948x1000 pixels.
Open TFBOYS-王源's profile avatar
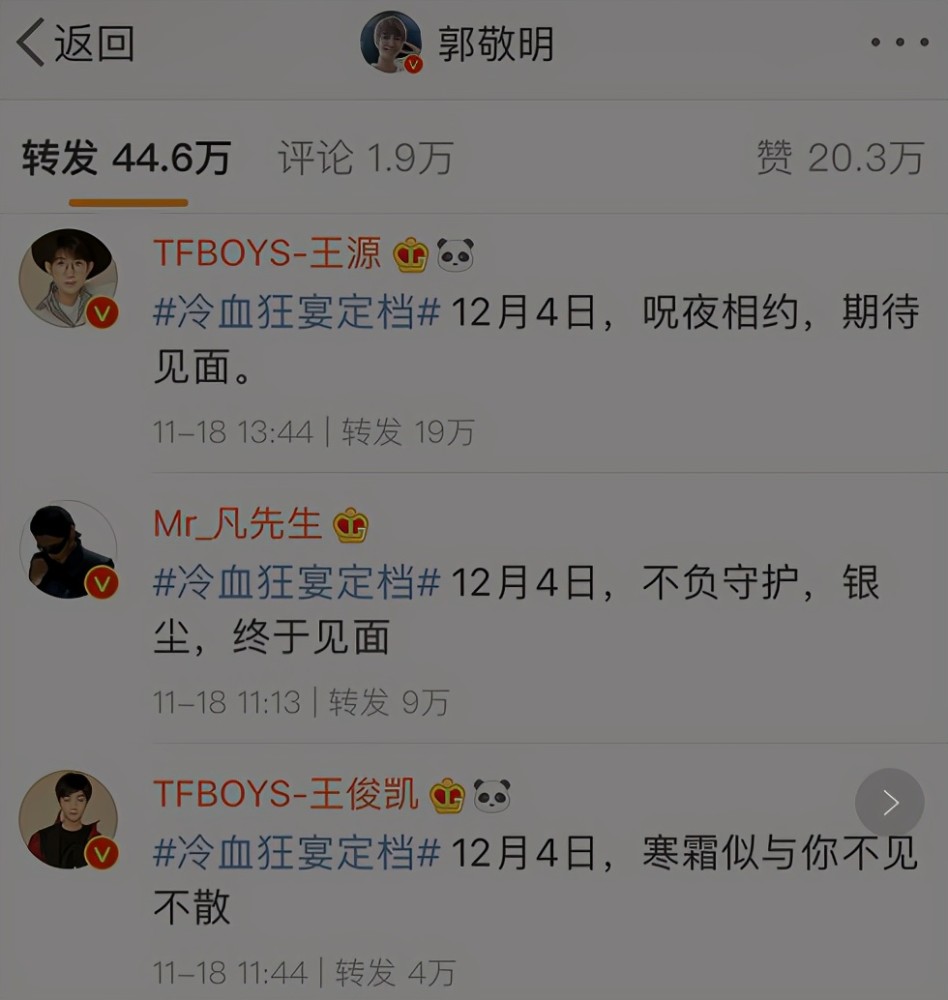tap(69, 279)
